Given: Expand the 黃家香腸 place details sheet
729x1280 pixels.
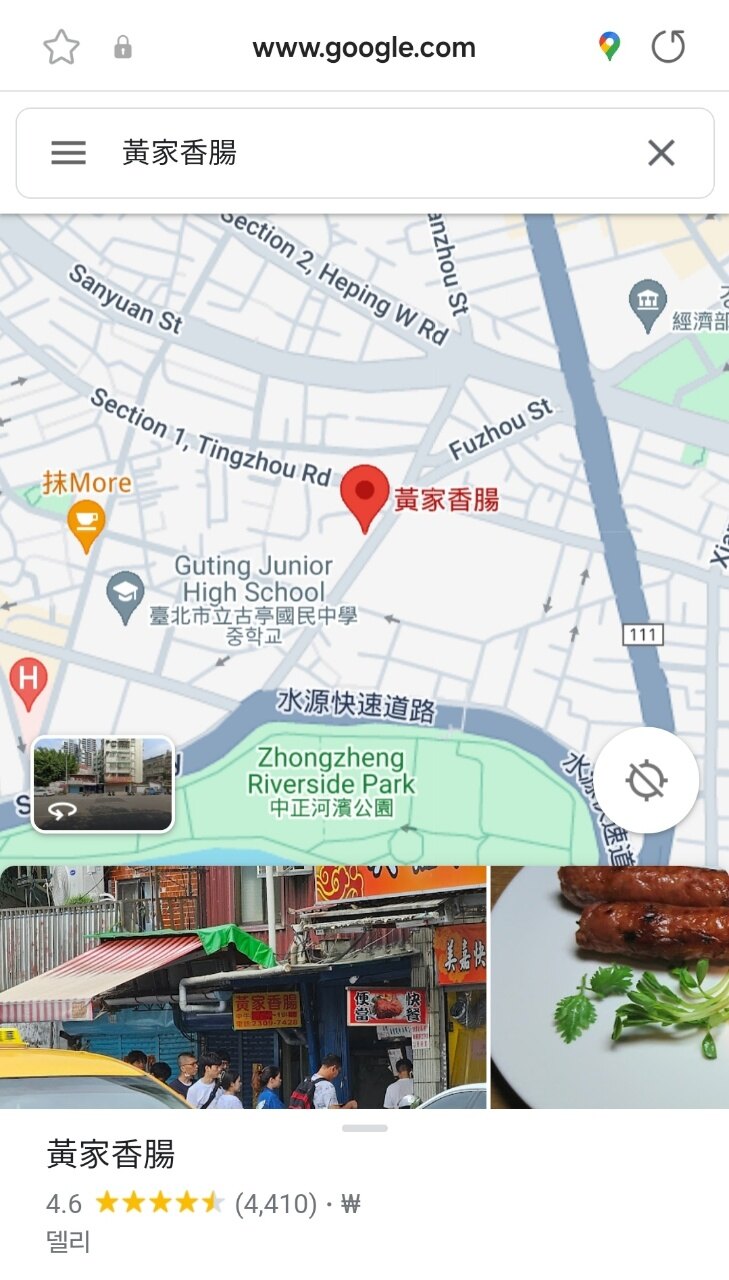Looking at the screenshot, I should click(364, 1128).
